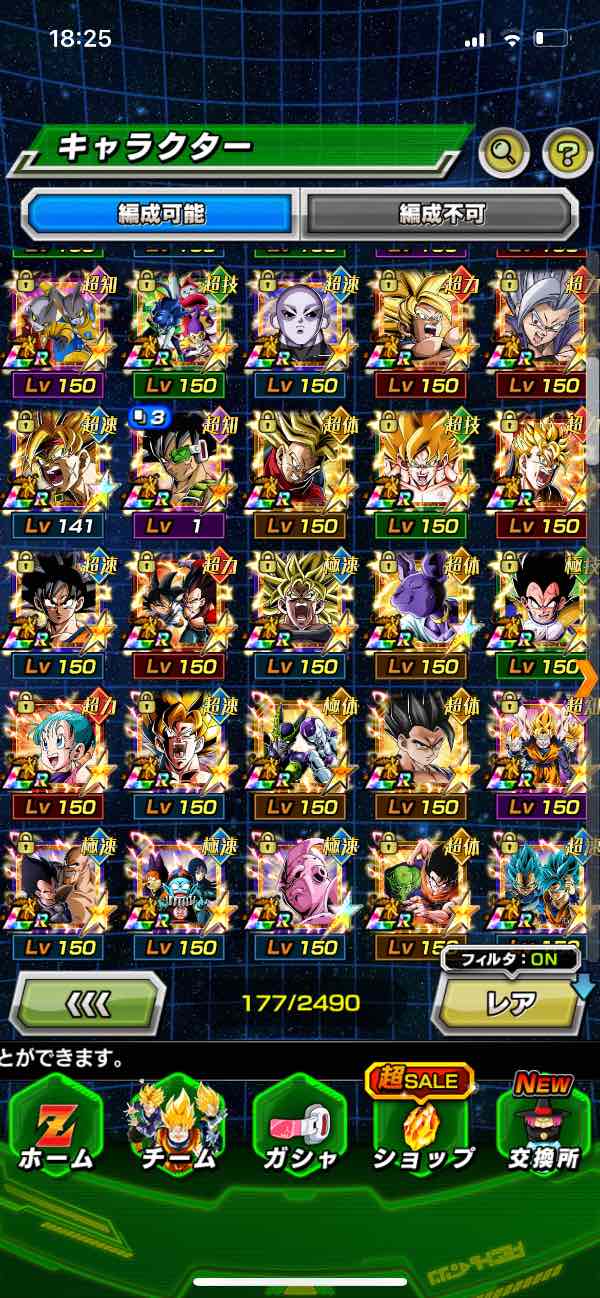Open the character search magnifier
This screenshot has height=1298, width=600.
(x=505, y=154)
